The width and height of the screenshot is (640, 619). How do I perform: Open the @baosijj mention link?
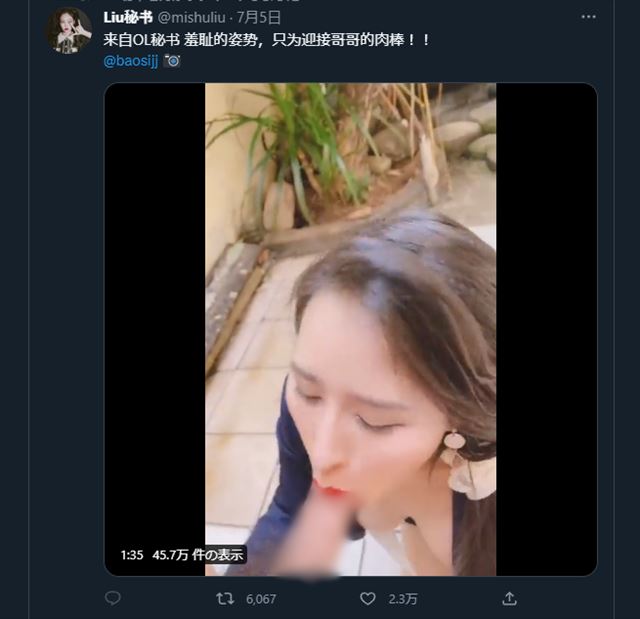pos(130,60)
